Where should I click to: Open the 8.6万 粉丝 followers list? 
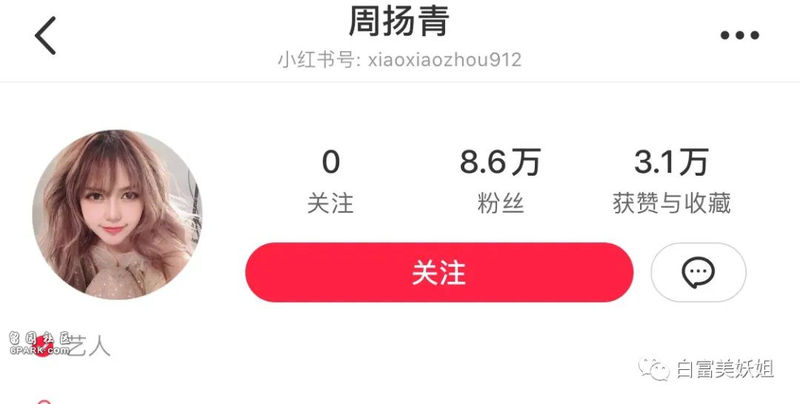(500, 180)
